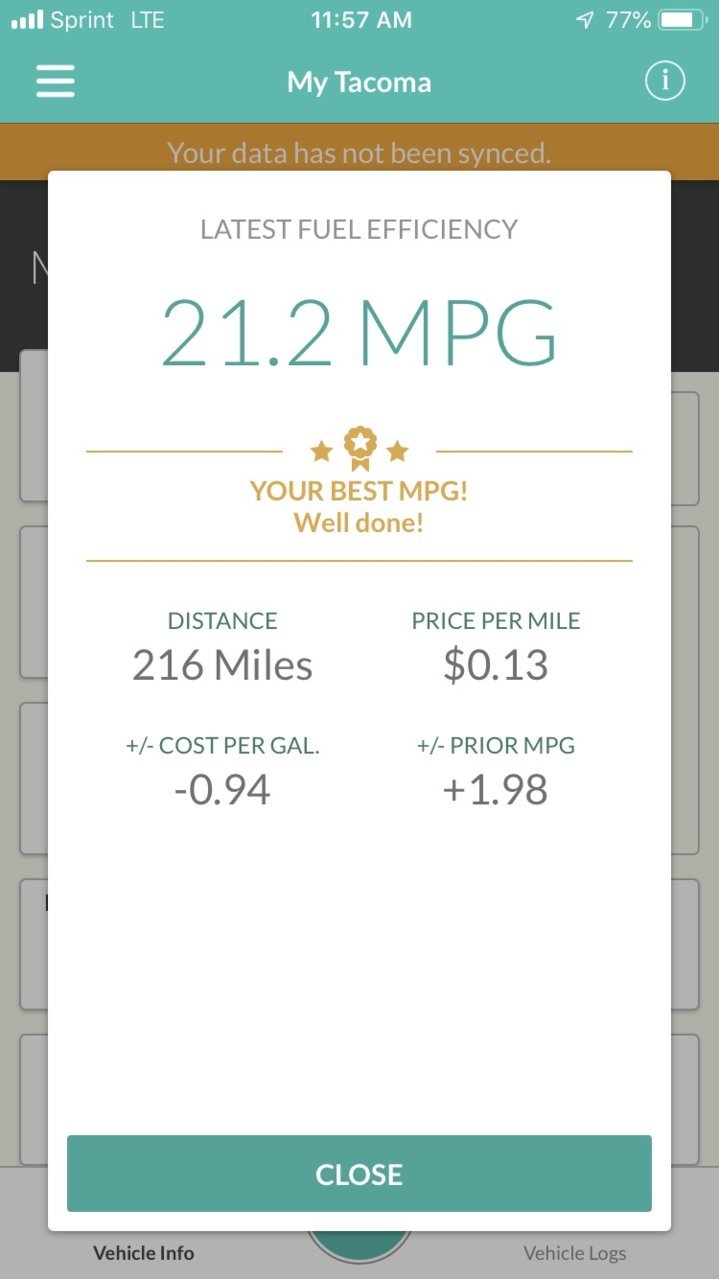Close the fuel efficiency dialog

[359, 1173]
